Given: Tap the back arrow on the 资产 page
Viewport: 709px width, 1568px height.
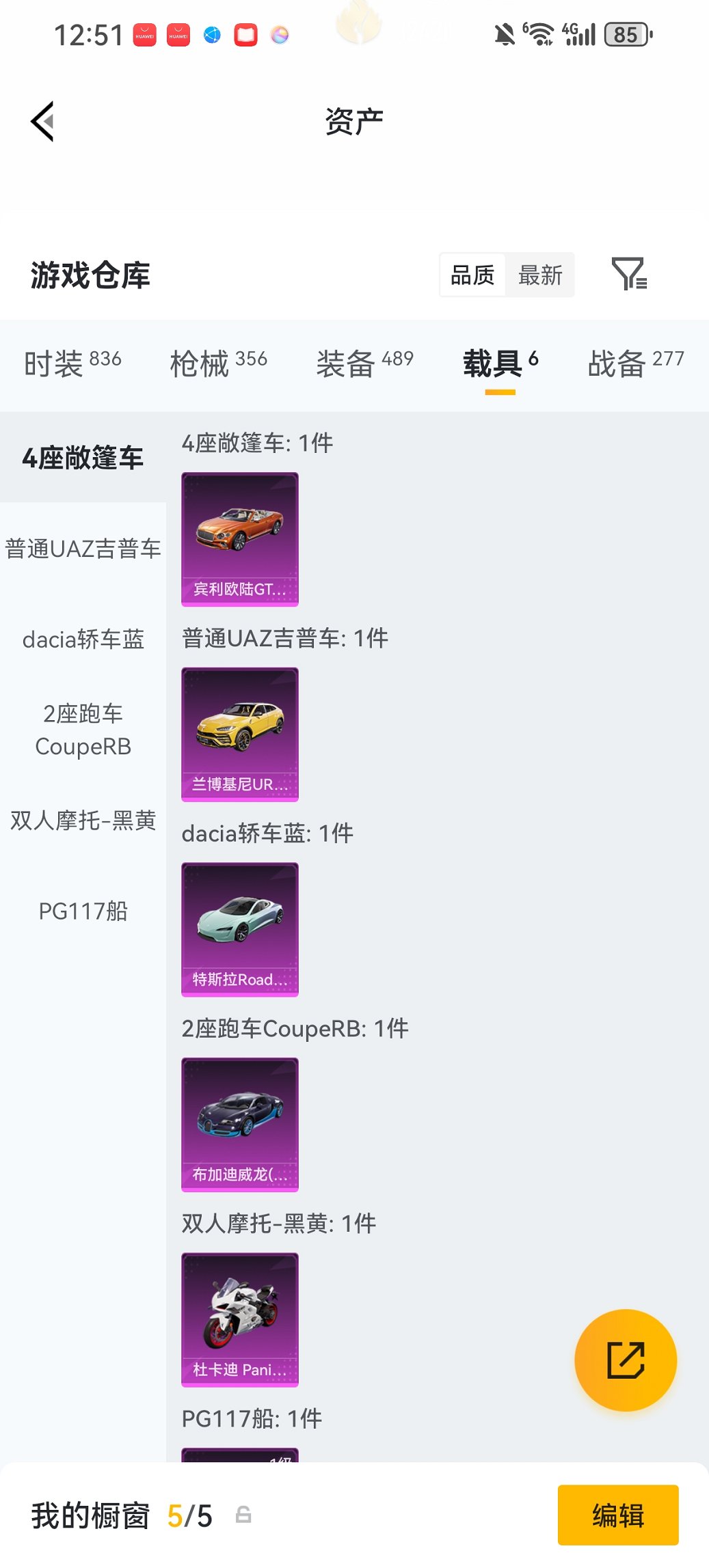Looking at the screenshot, I should pos(42,121).
